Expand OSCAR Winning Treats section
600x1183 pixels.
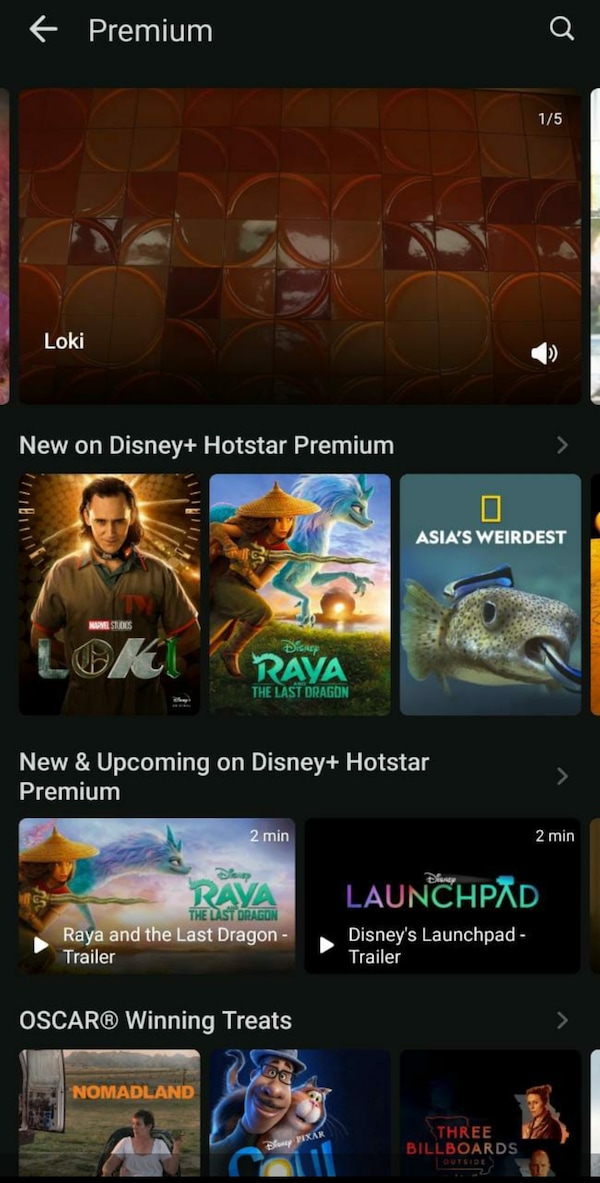(562, 1020)
